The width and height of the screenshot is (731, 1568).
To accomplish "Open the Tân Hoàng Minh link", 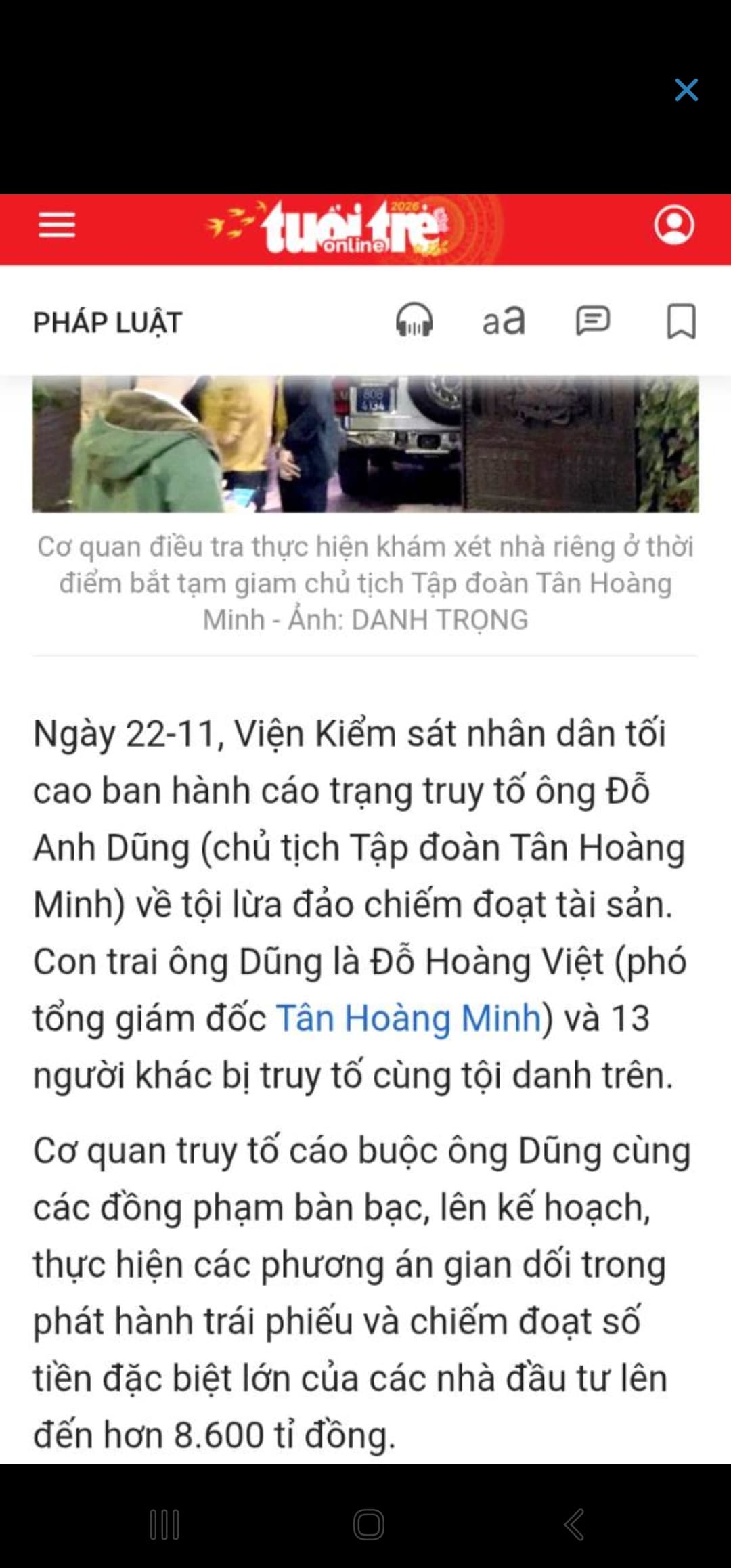I will (408, 1018).
